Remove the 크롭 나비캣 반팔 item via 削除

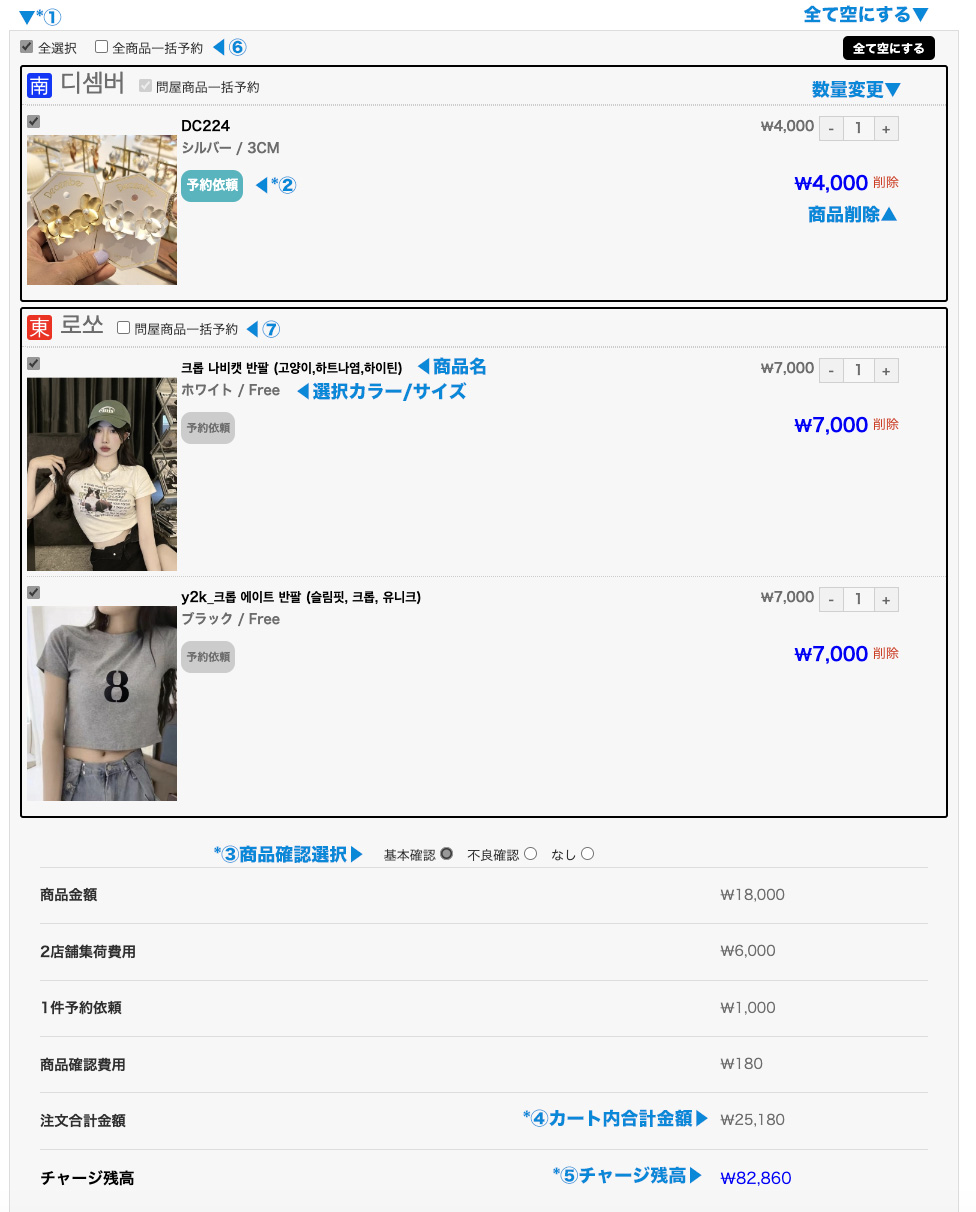click(x=885, y=424)
